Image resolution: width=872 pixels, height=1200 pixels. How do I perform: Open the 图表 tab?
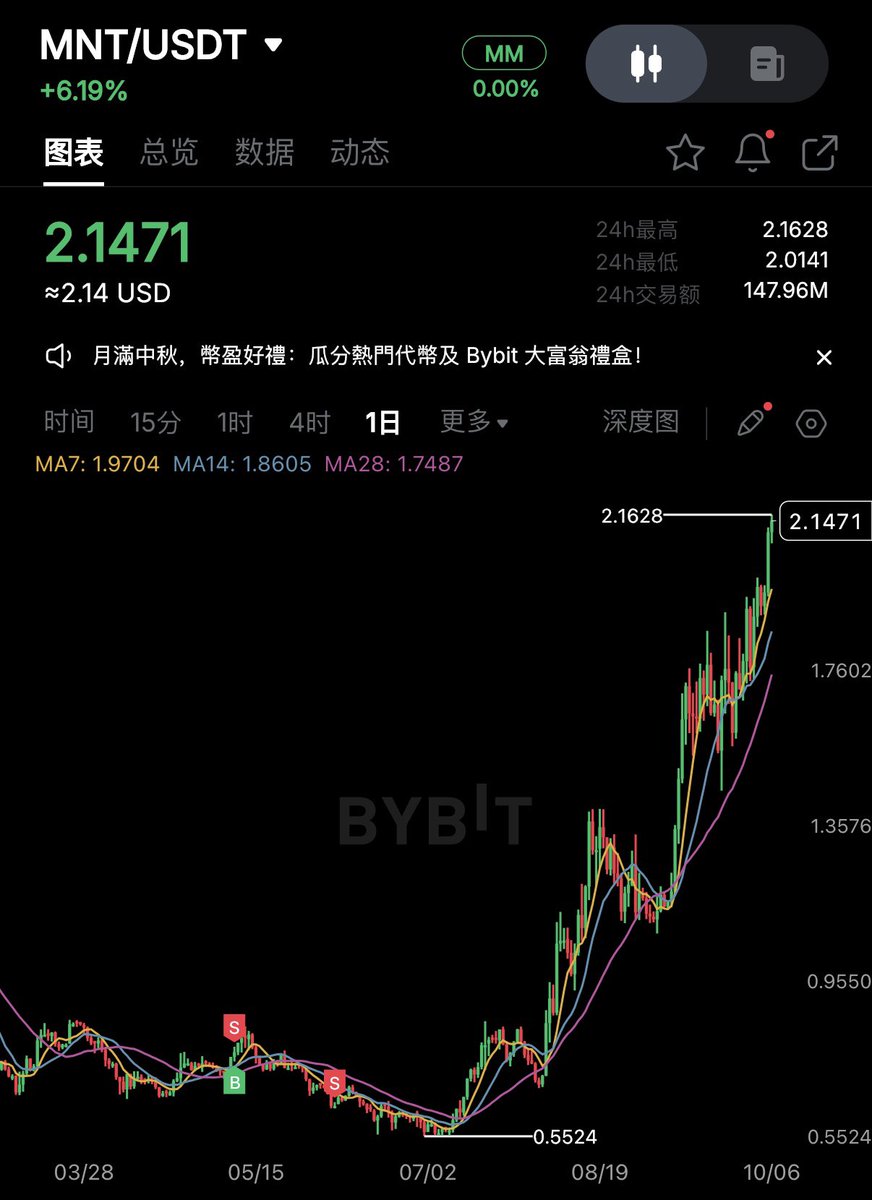(x=74, y=152)
